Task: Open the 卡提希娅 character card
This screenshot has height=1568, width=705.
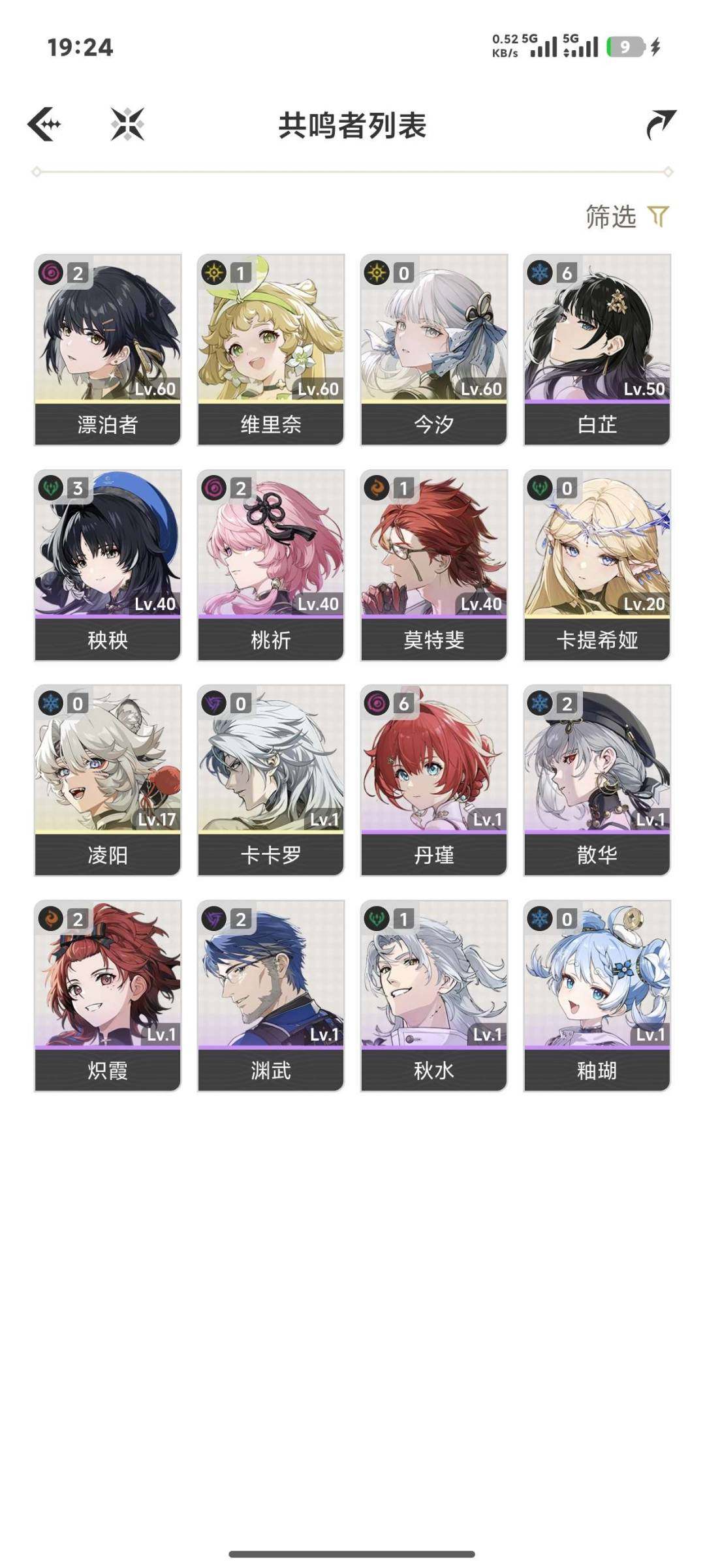Action: [597, 564]
